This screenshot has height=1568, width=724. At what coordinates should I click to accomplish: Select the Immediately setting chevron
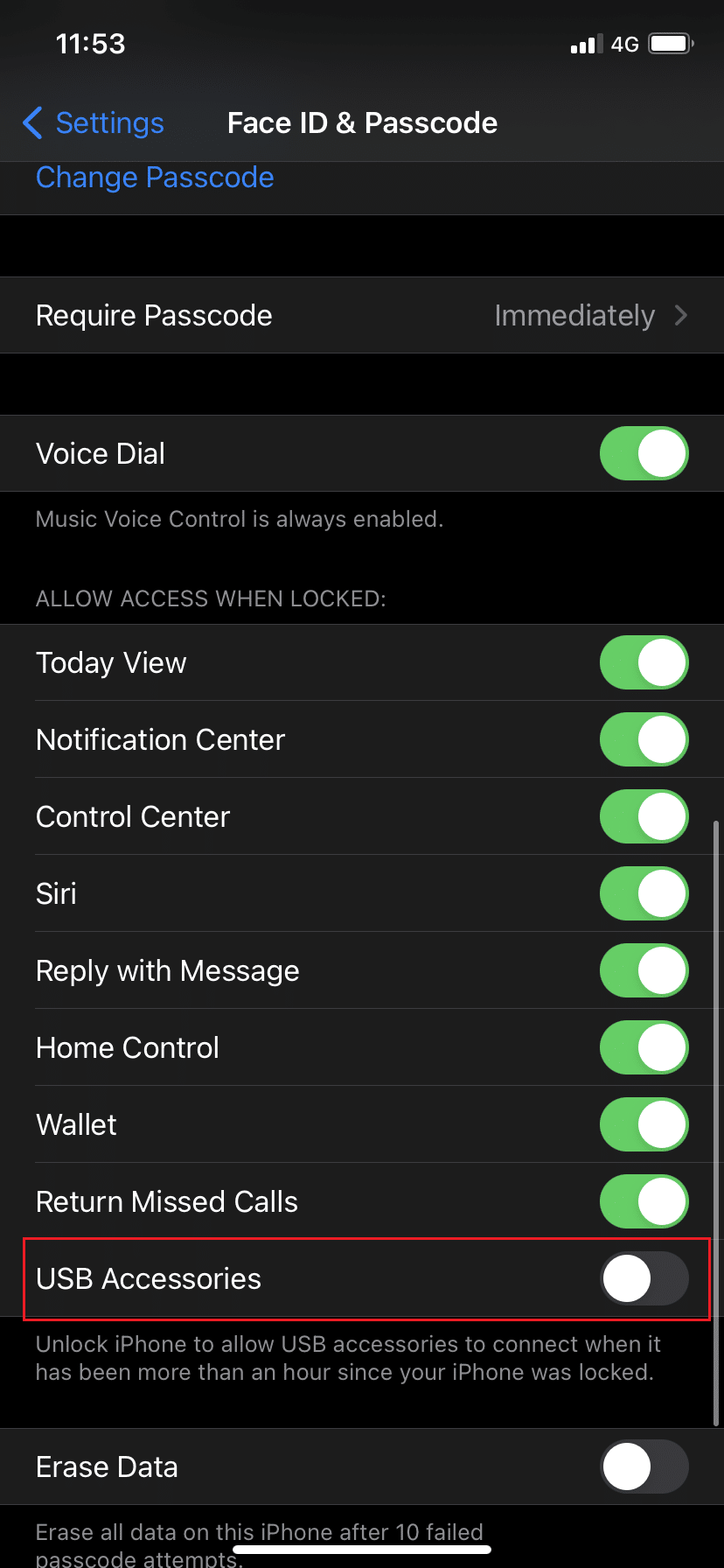pos(681,315)
